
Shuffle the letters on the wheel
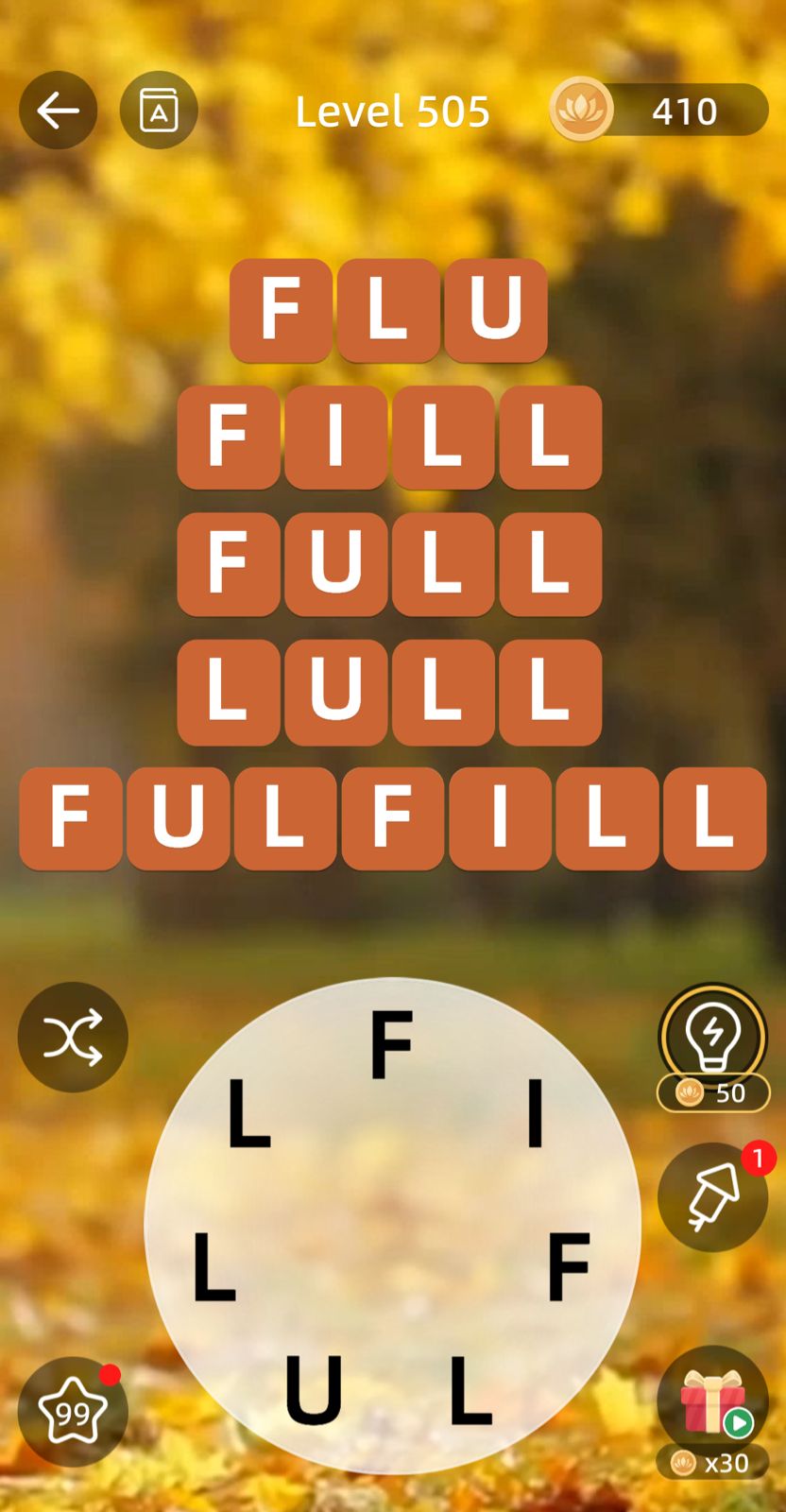73,1038
